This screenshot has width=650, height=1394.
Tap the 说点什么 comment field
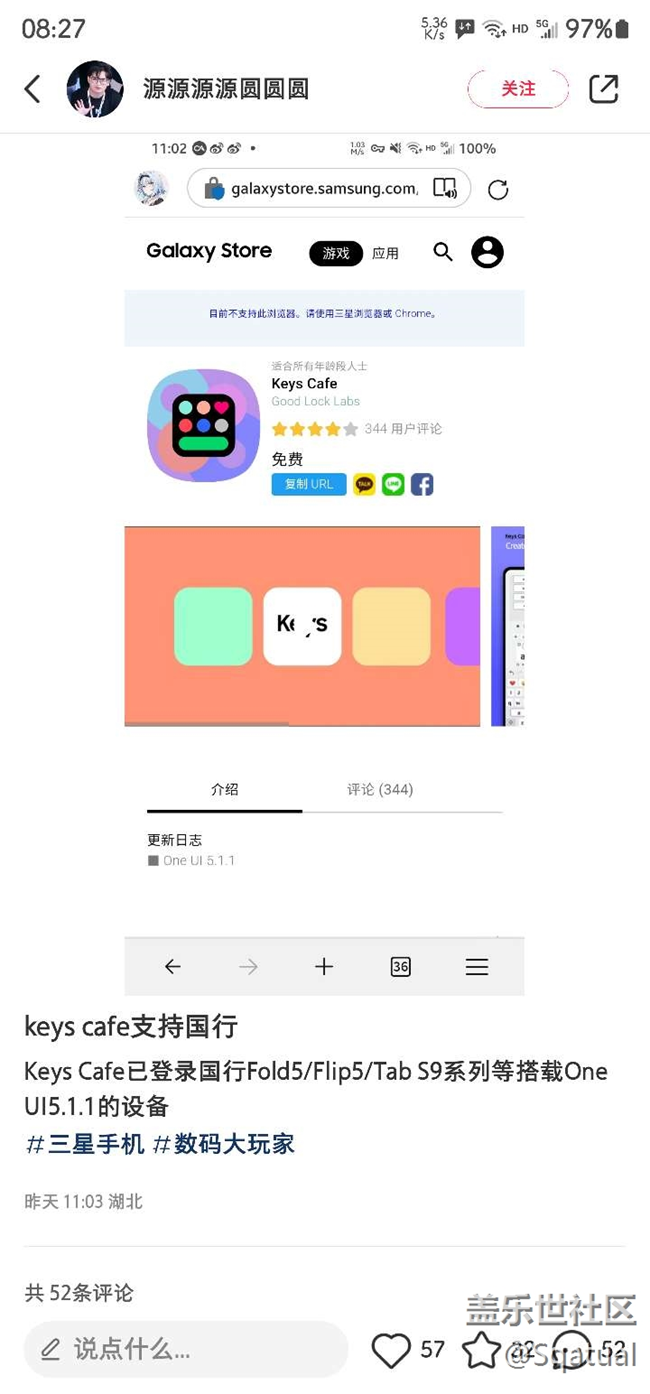(x=185, y=1349)
